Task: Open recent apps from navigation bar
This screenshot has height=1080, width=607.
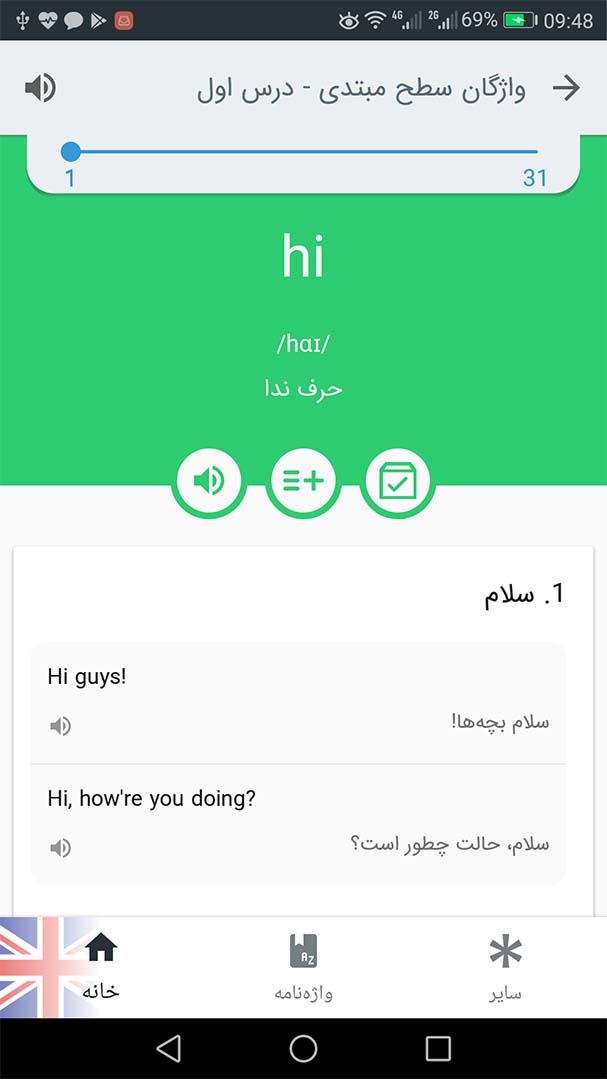Action: 438,1048
